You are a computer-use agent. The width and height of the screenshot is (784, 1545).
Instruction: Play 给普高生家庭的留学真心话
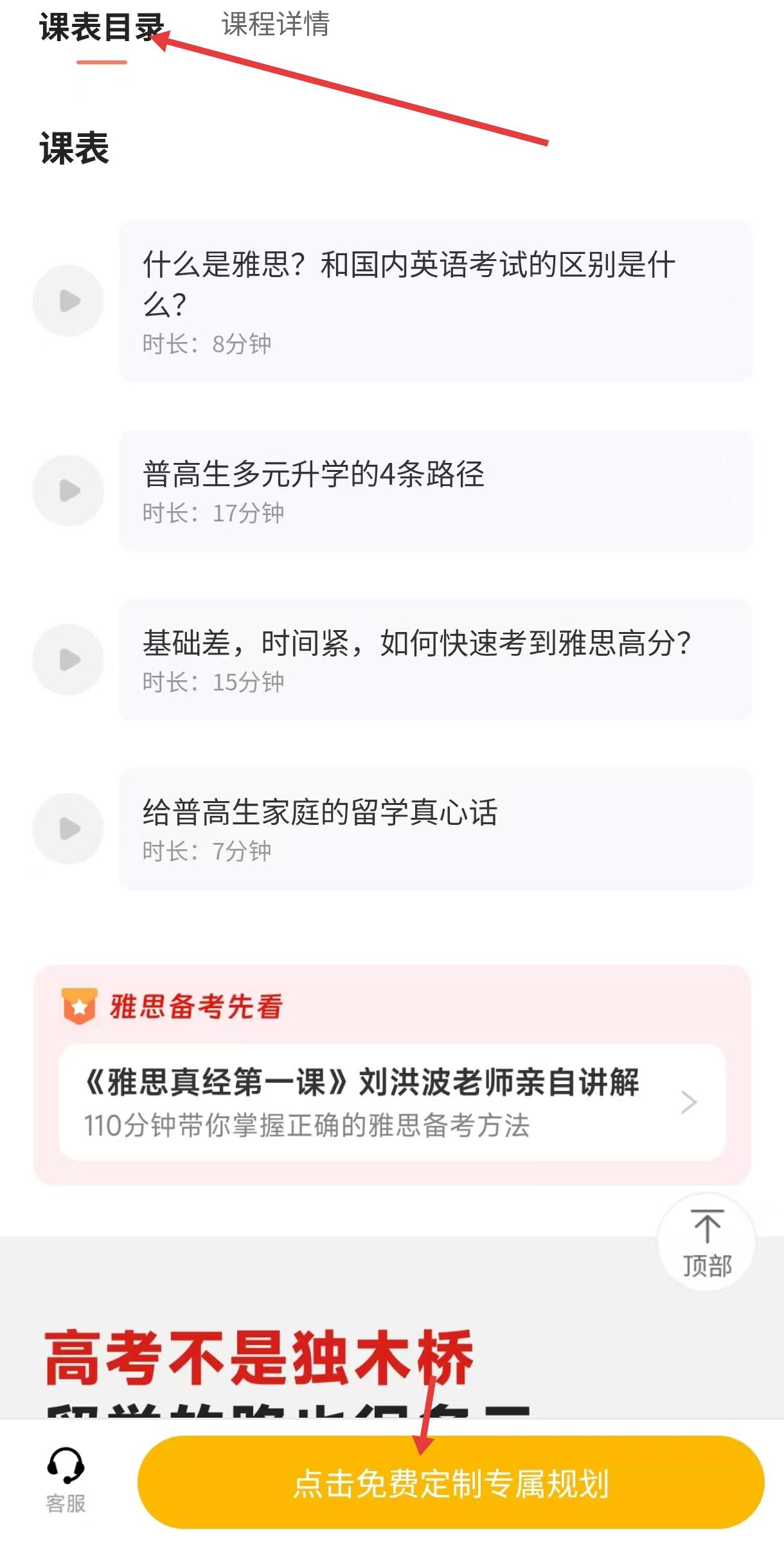[x=68, y=828]
